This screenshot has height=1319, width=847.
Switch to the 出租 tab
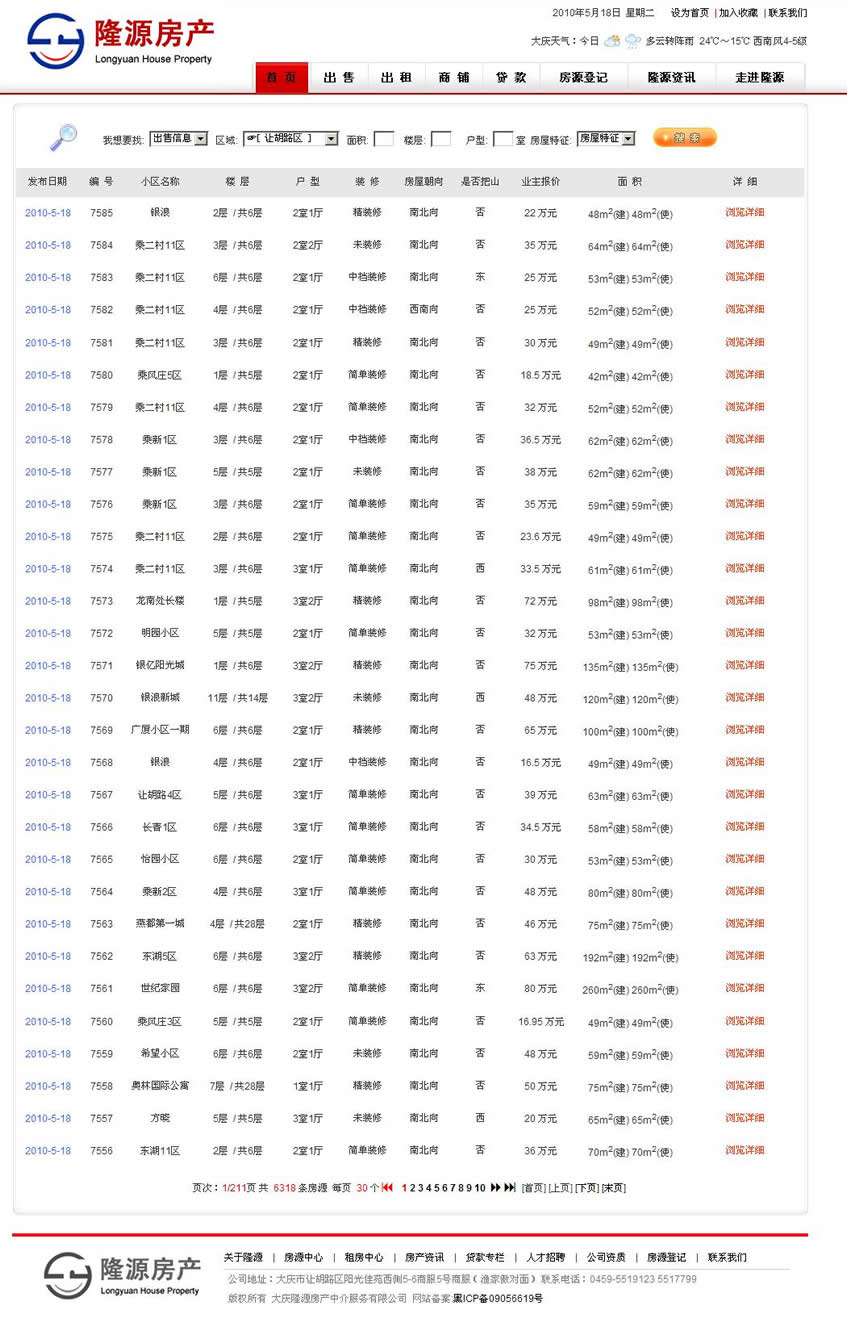pos(396,77)
